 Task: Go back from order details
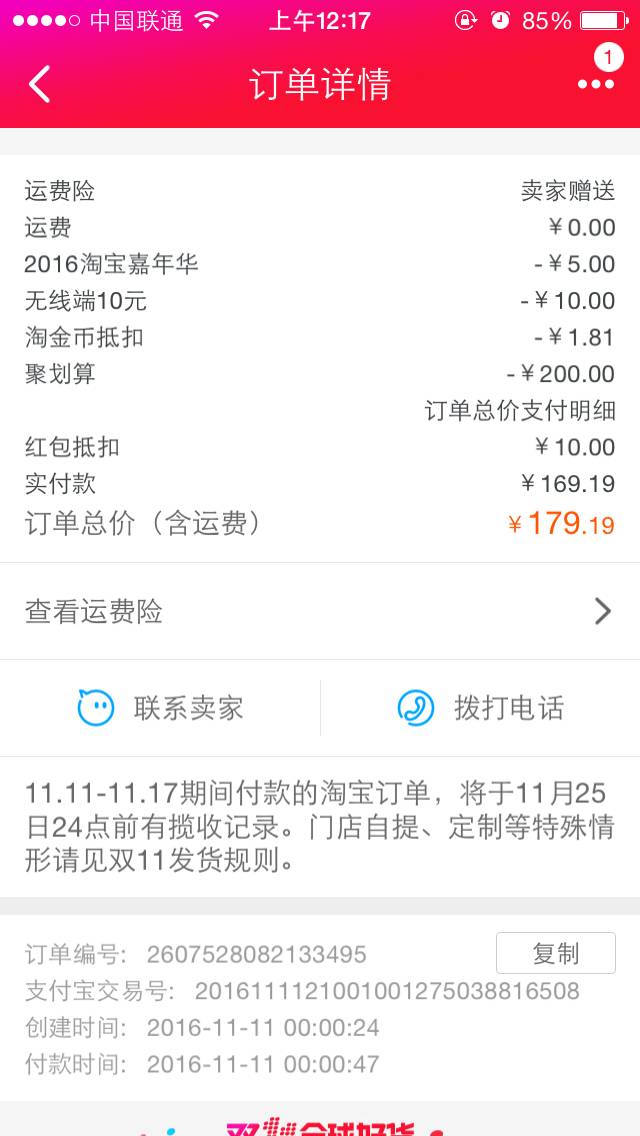(40, 84)
